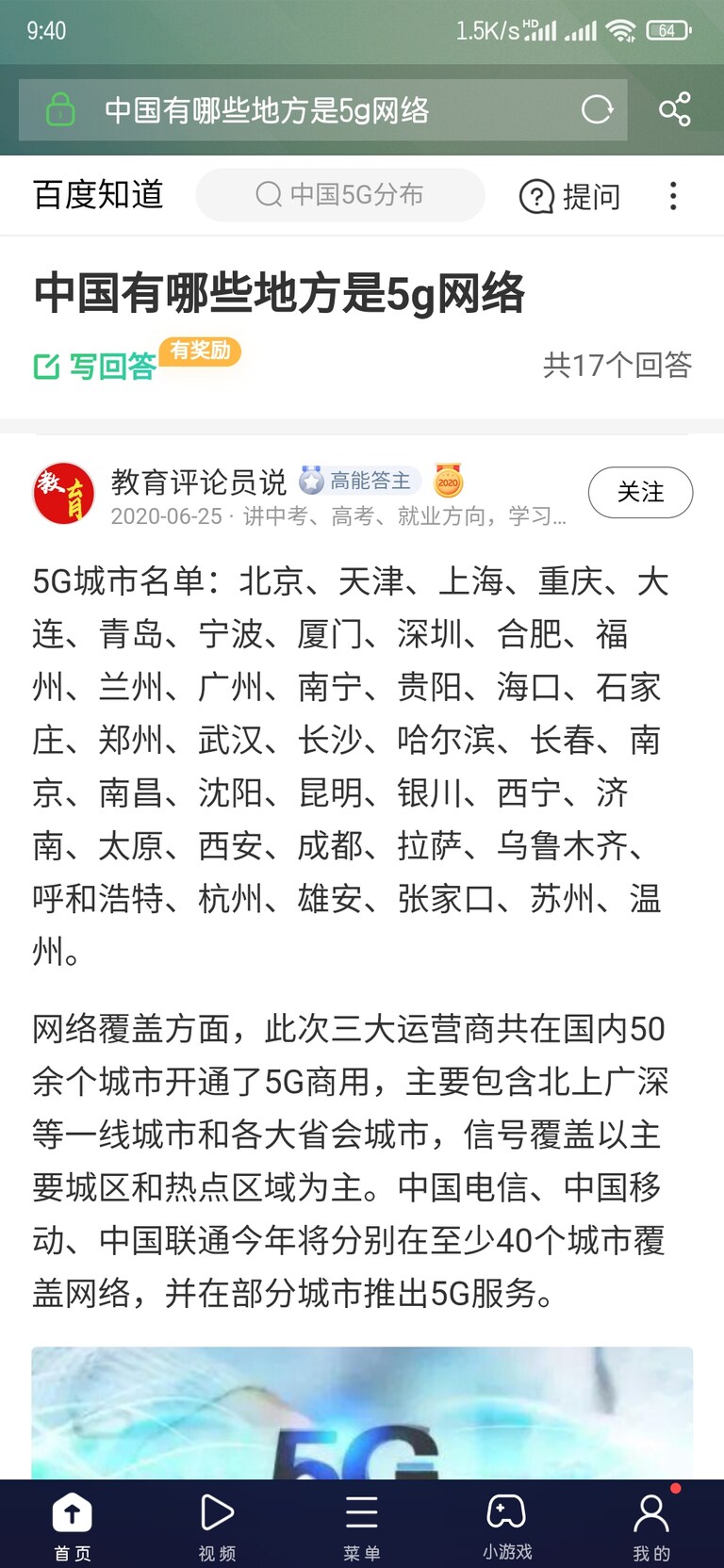The image size is (724, 1568).
Task: Tap 写回答 to write an answer
Action: pos(95,366)
